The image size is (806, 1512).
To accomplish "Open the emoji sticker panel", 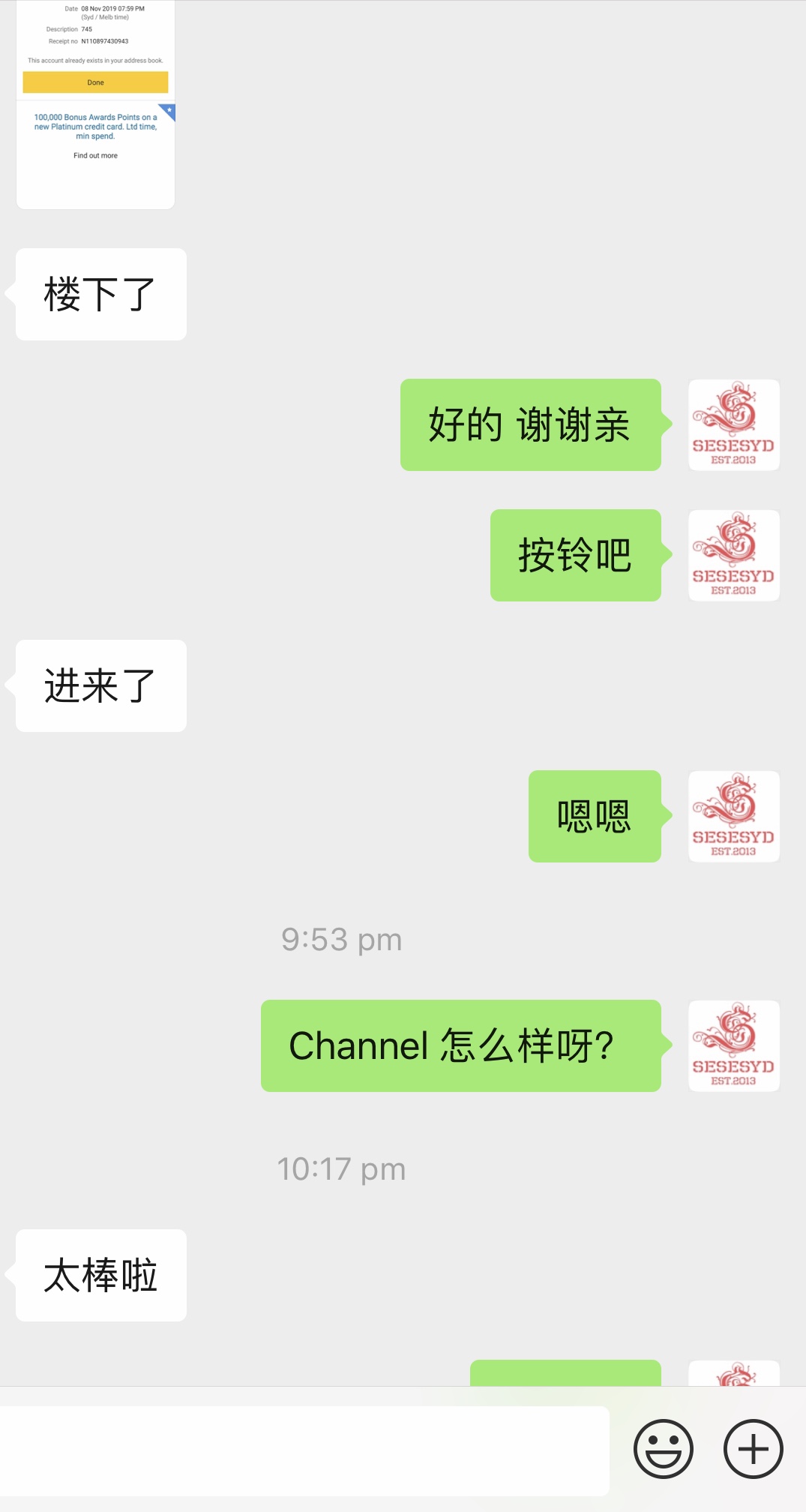I will pos(663,1448).
